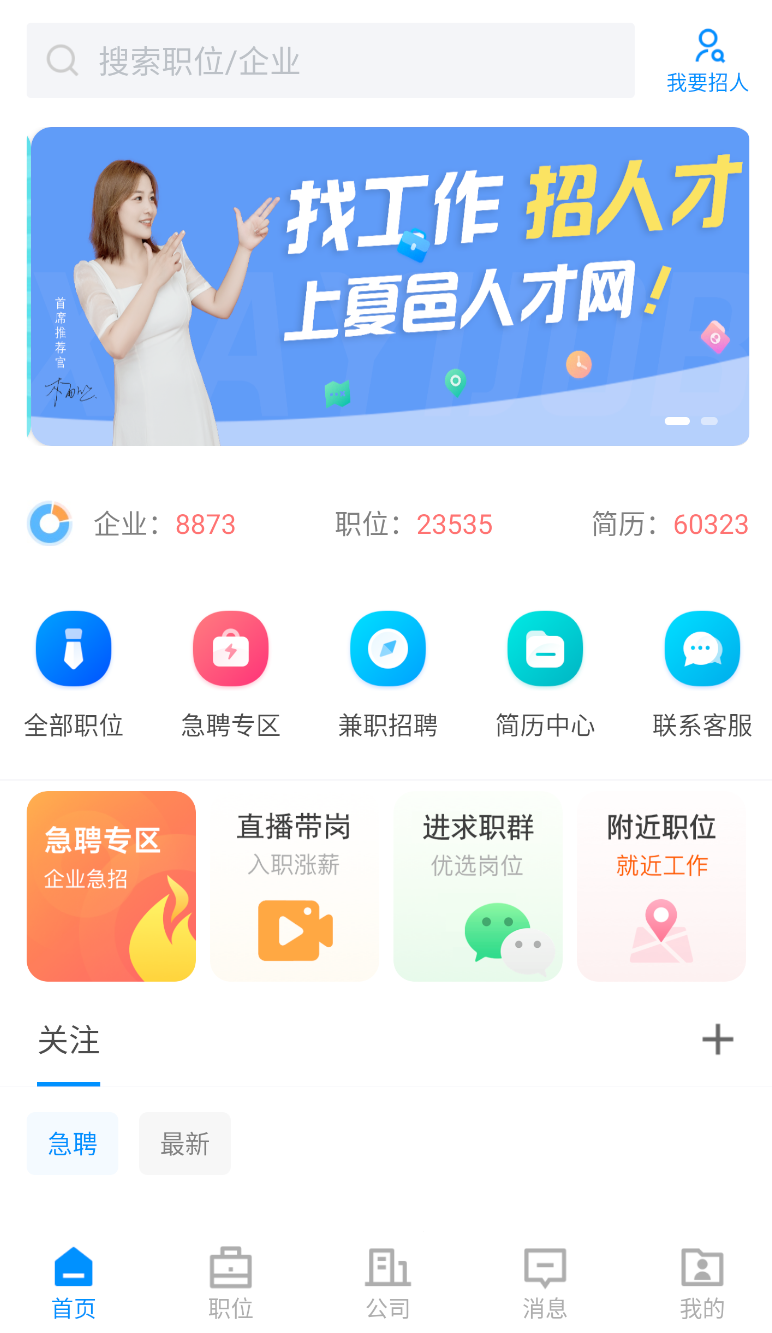This screenshot has height=1333, width=772.
Task: Select the 最新 filter chip
Action: 185,1143
